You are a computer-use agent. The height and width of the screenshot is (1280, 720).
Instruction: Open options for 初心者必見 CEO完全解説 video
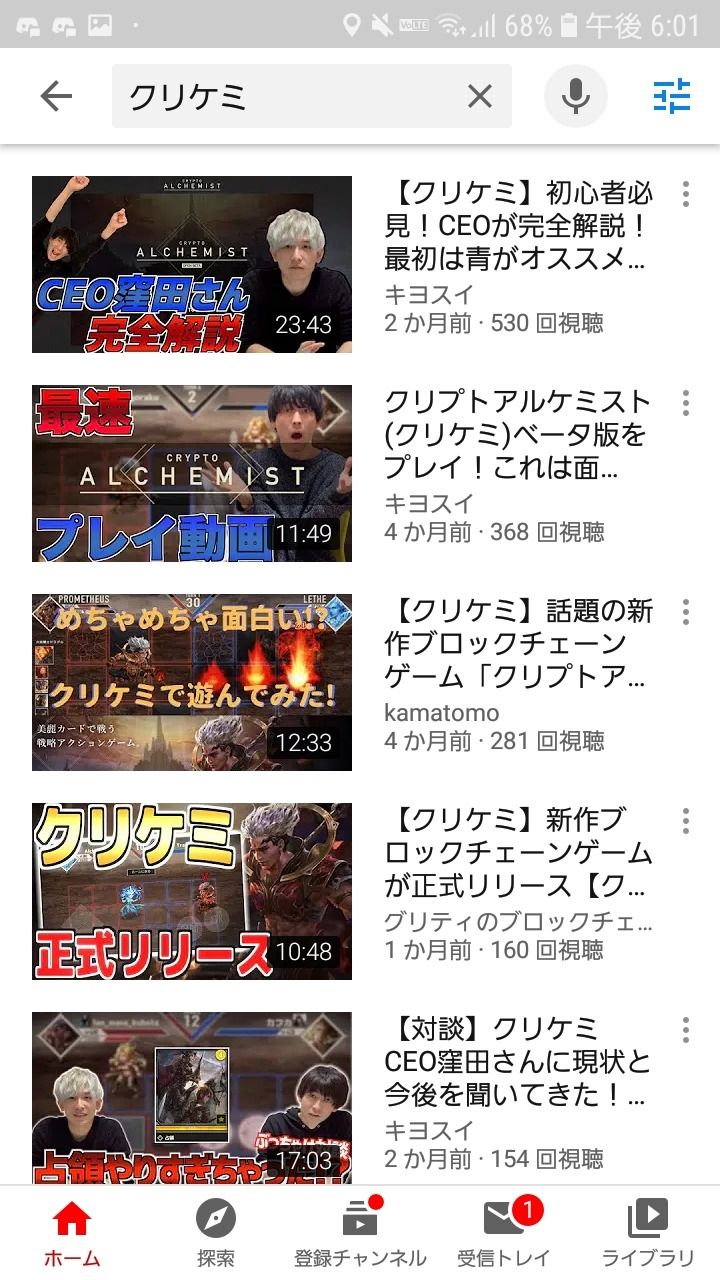tap(685, 194)
